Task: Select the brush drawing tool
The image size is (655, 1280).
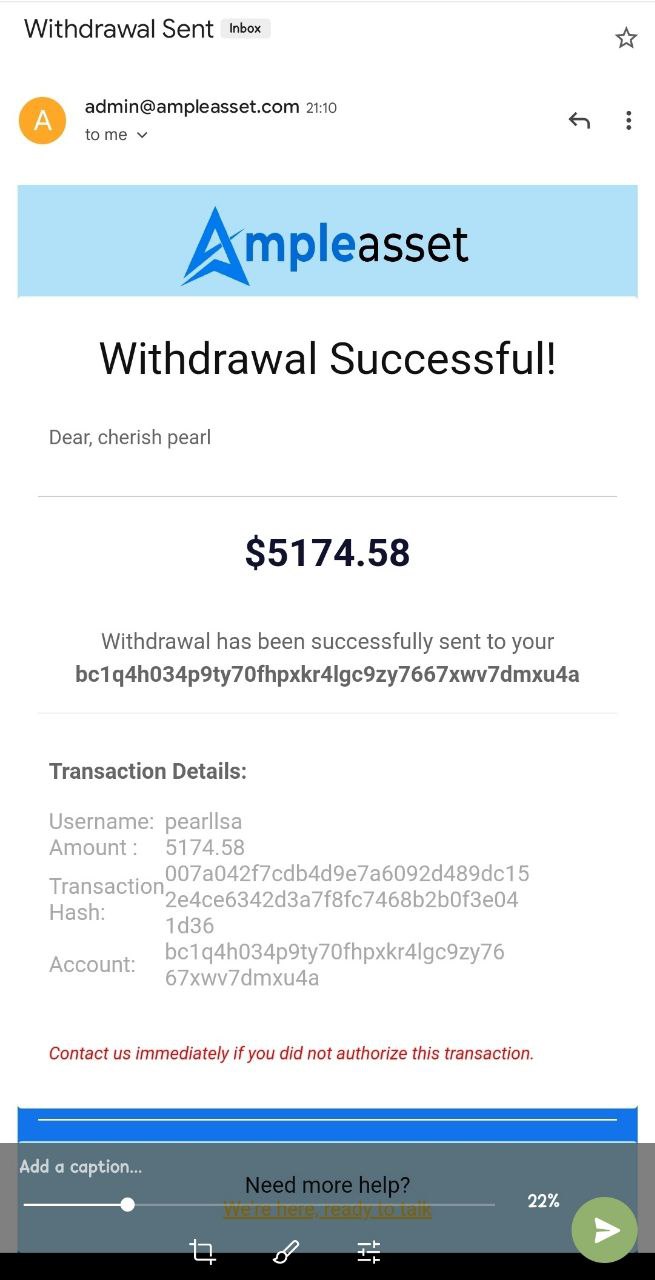Action: click(x=286, y=1251)
